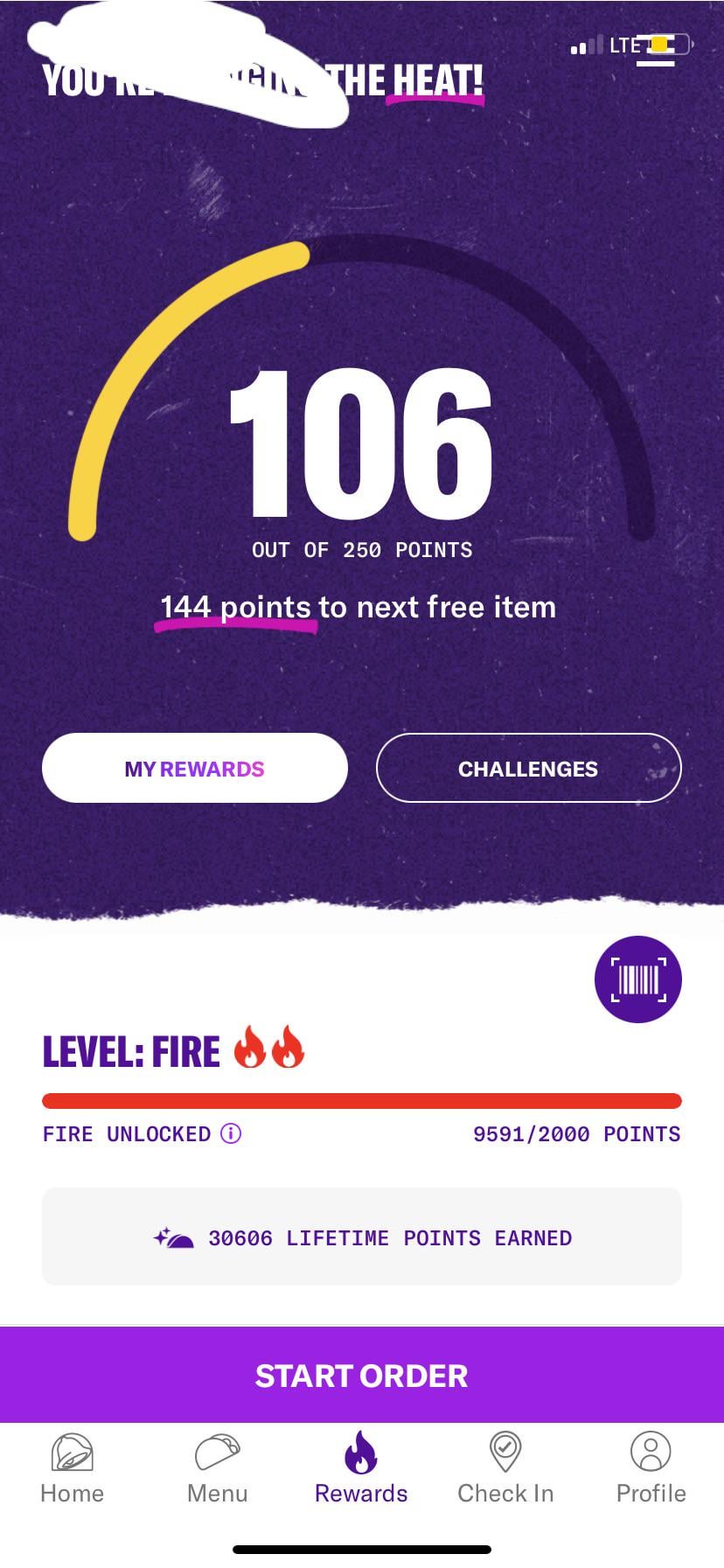This screenshot has width=724, height=1568.
Task: Start a new order
Action: point(362,1376)
